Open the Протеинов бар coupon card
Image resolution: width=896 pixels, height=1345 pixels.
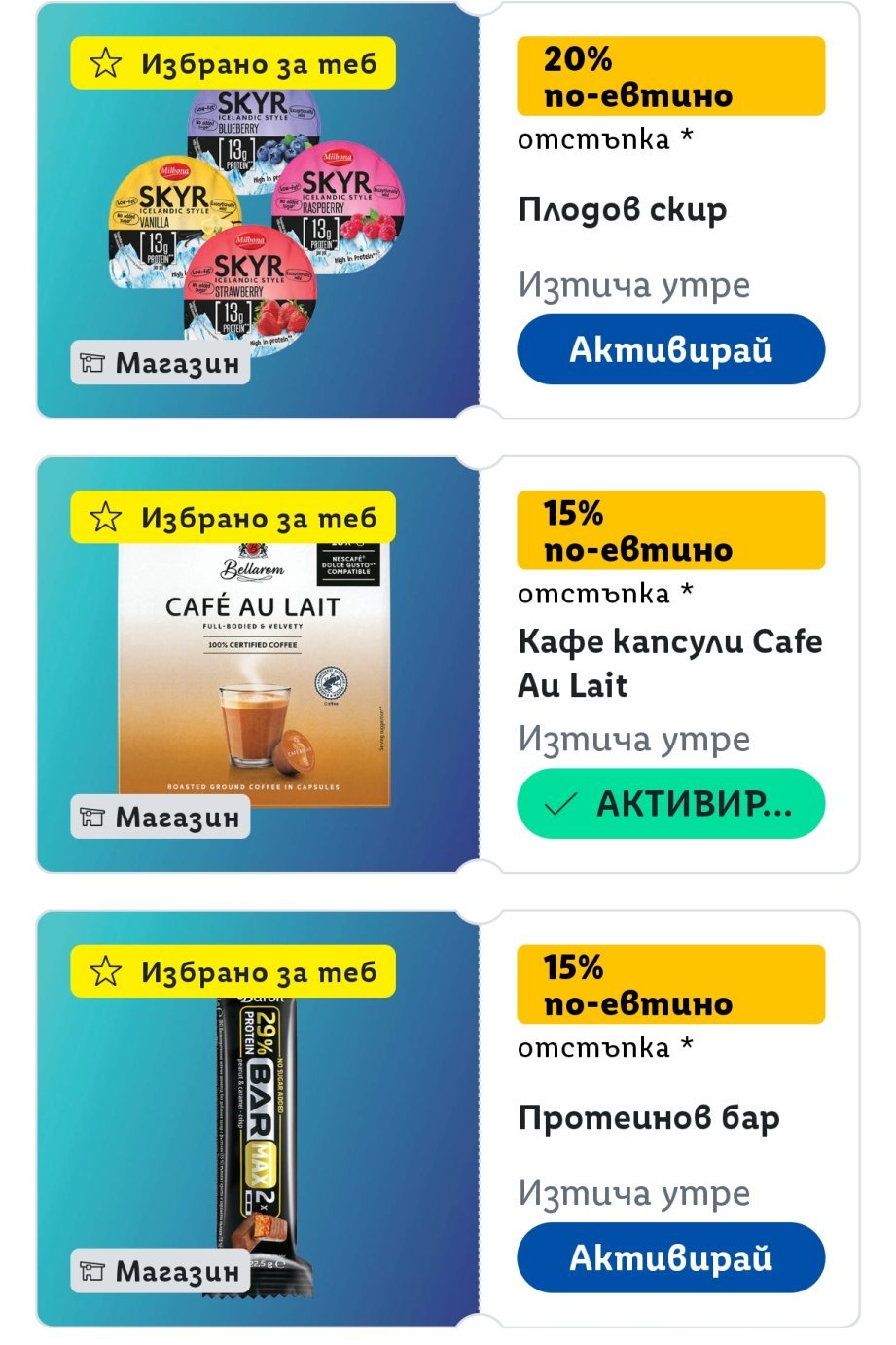(448, 1118)
